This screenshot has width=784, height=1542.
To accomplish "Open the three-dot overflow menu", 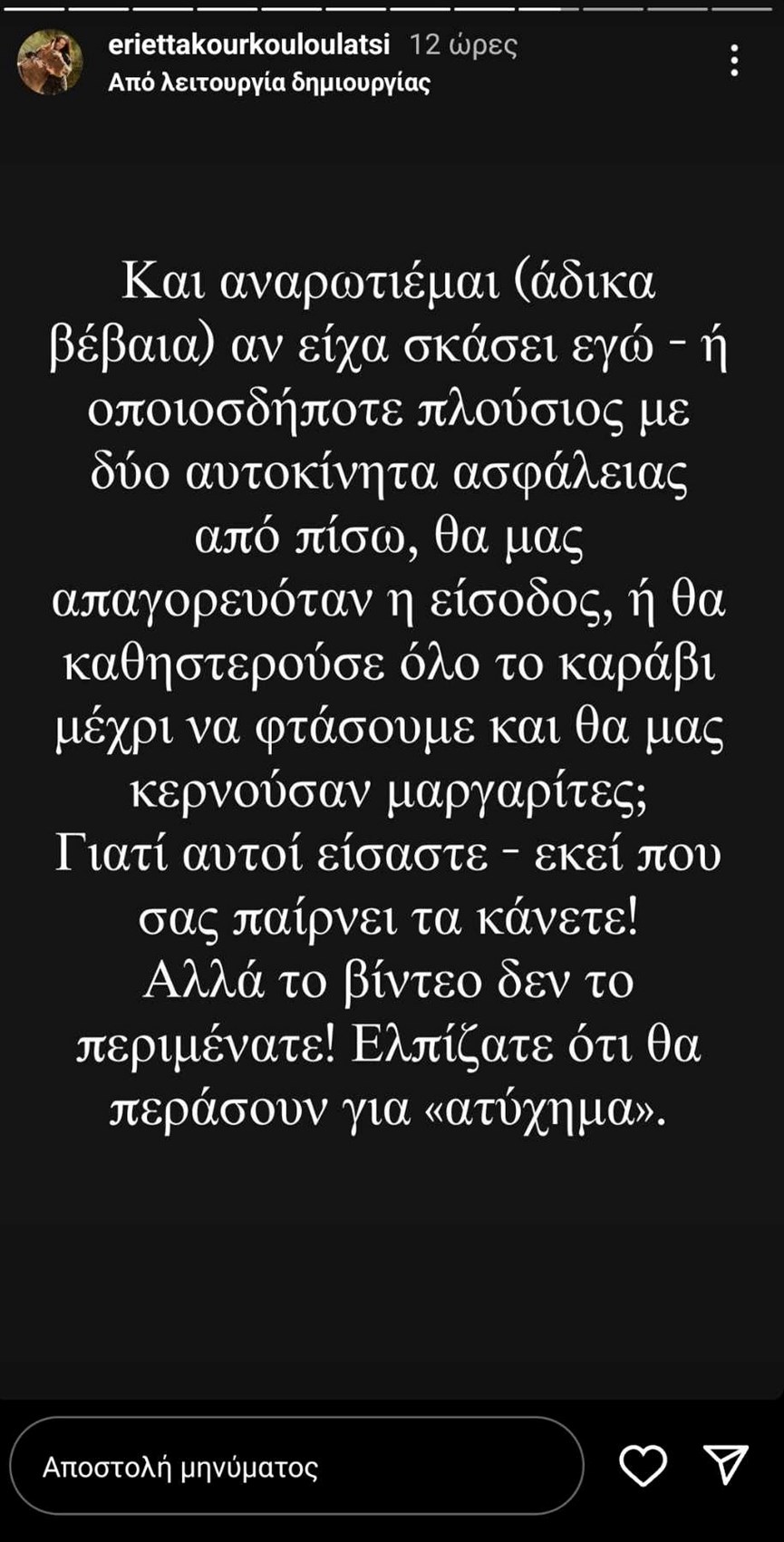I will [734, 61].
